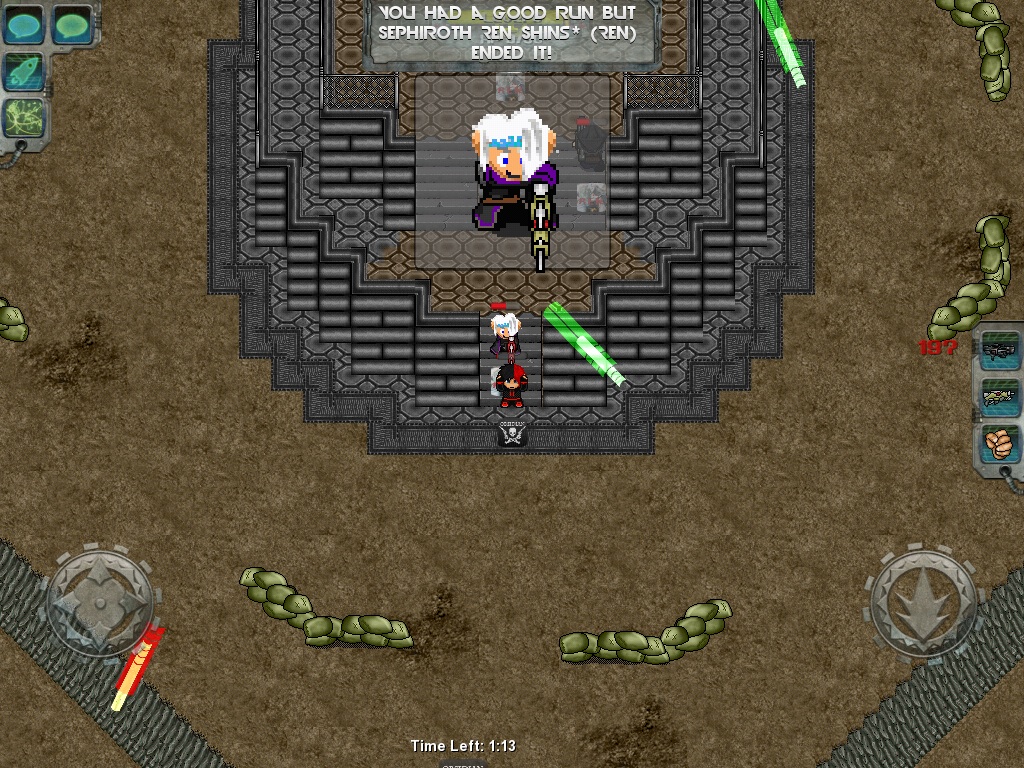Image resolution: width=1024 pixels, height=768 pixels.
Task: Tap the rocket icon
Action: point(23,72)
